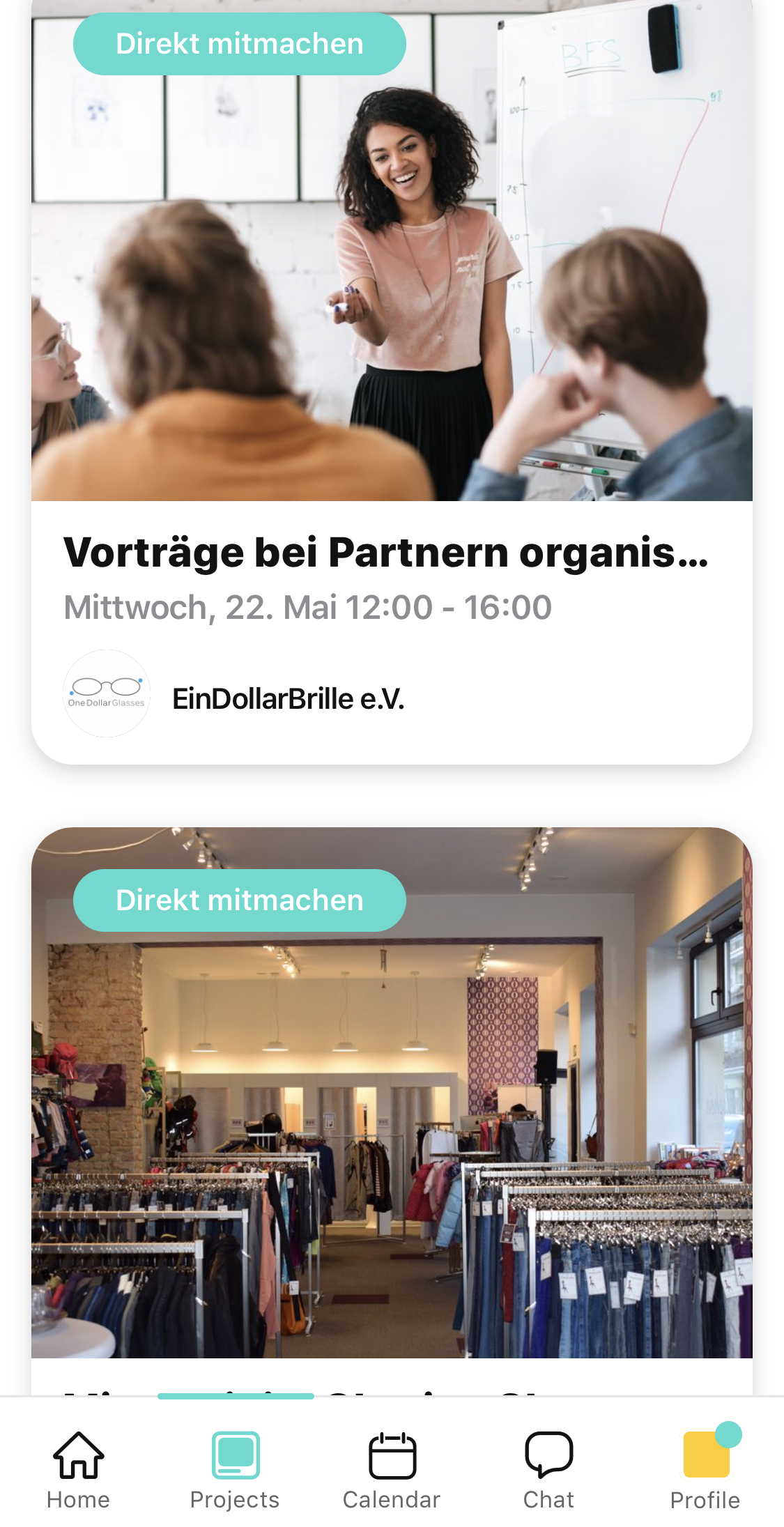
Task: Open the Chat tab
Action: 548,1471
